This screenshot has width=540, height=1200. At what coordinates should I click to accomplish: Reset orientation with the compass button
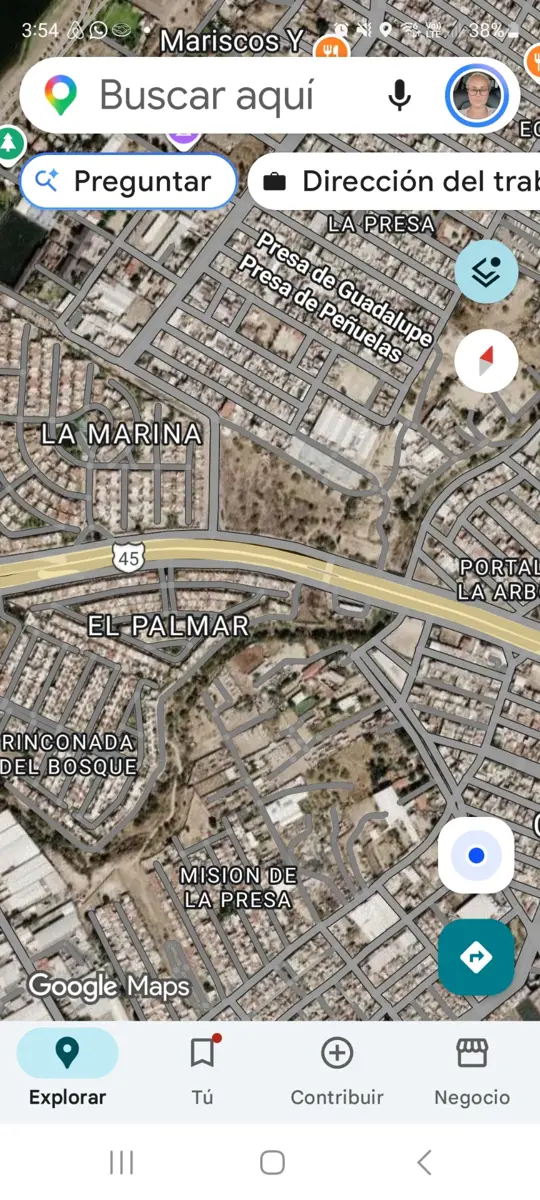[x=486, y=360]
